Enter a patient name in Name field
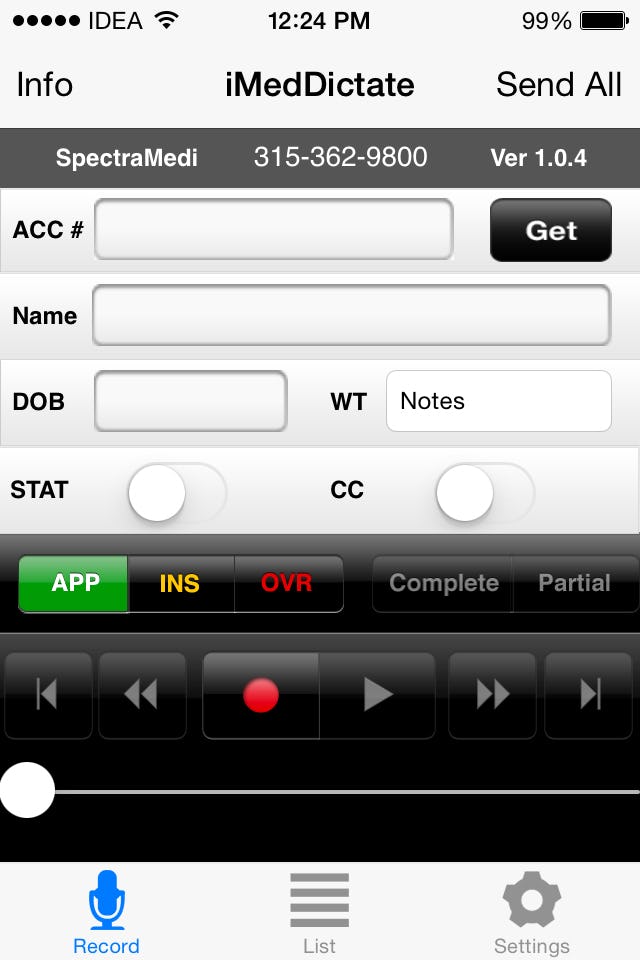The height and width of the screenshot is (960, 640). (x=351, y=315)
